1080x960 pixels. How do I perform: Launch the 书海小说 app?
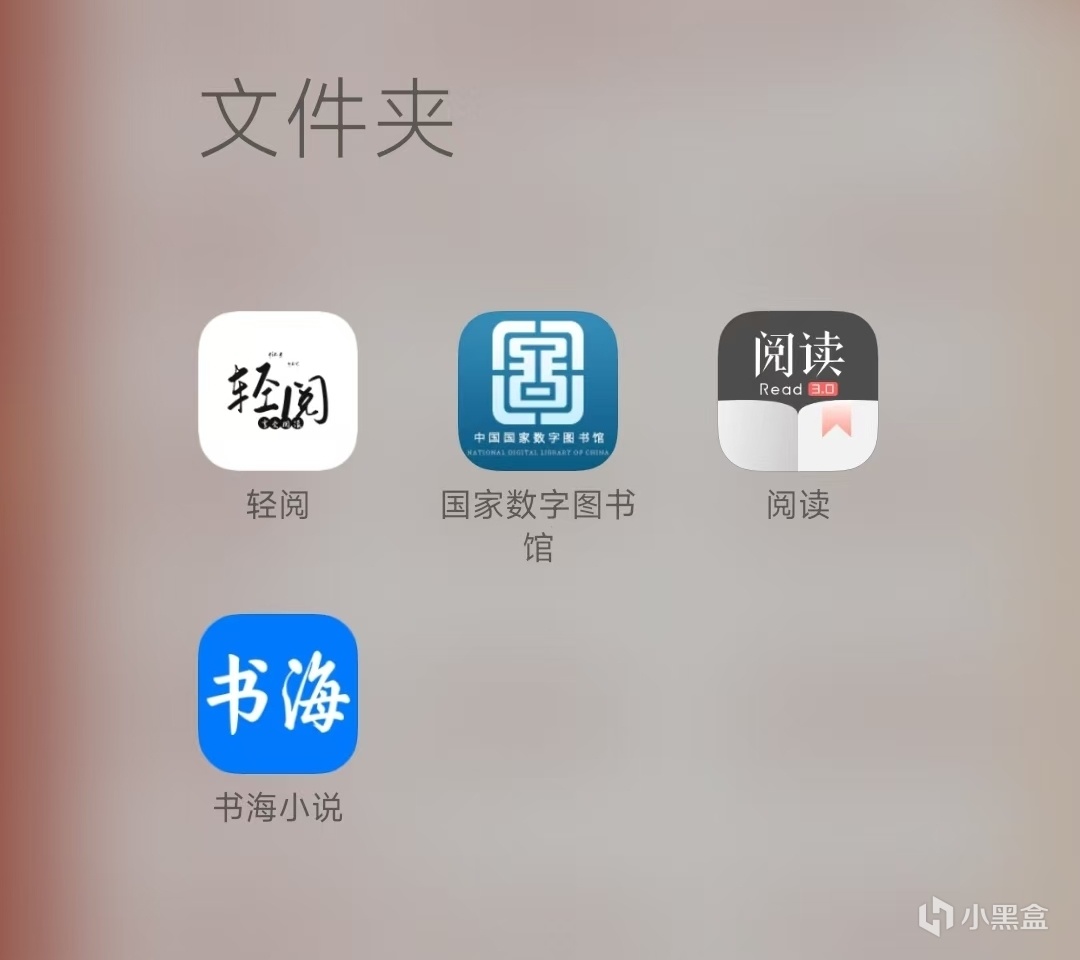278,694
